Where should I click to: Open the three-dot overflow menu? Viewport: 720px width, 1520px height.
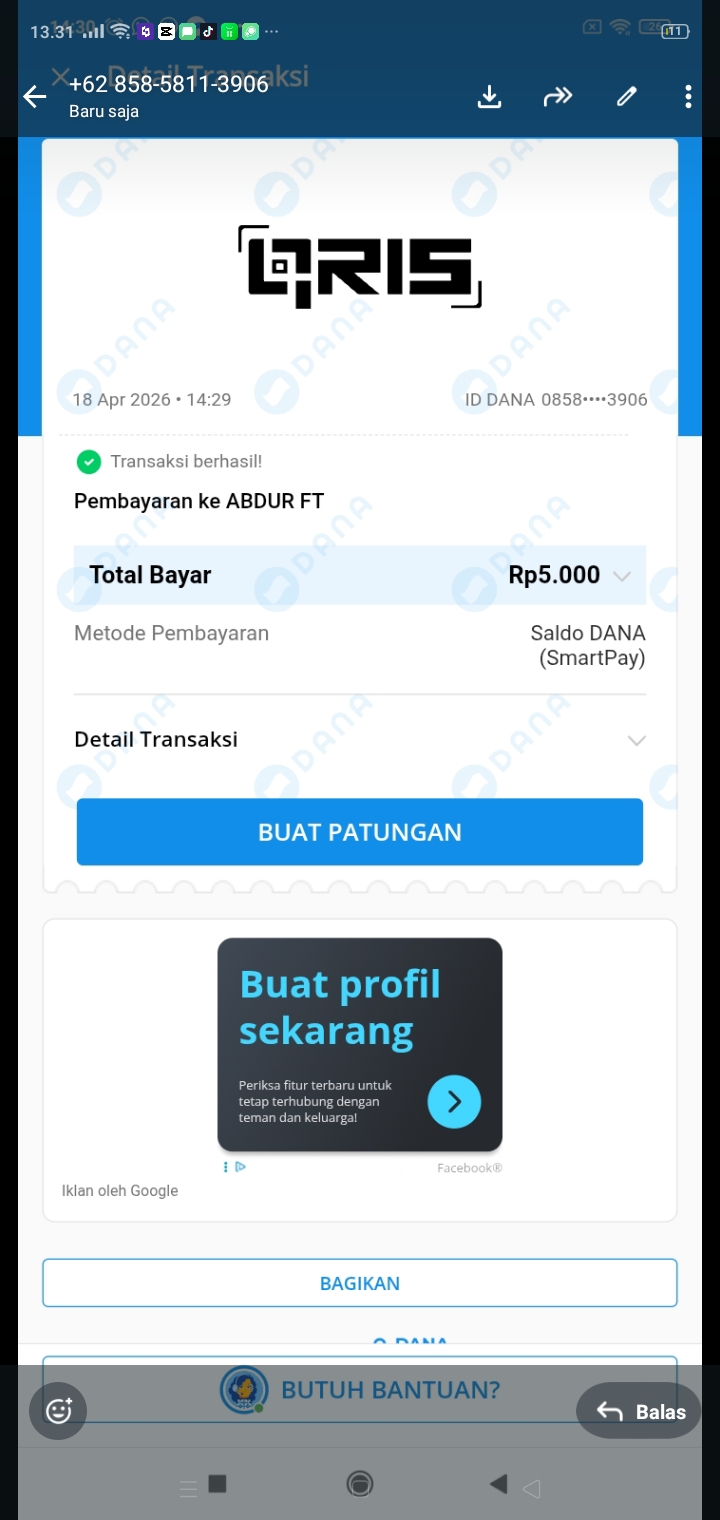688,96
